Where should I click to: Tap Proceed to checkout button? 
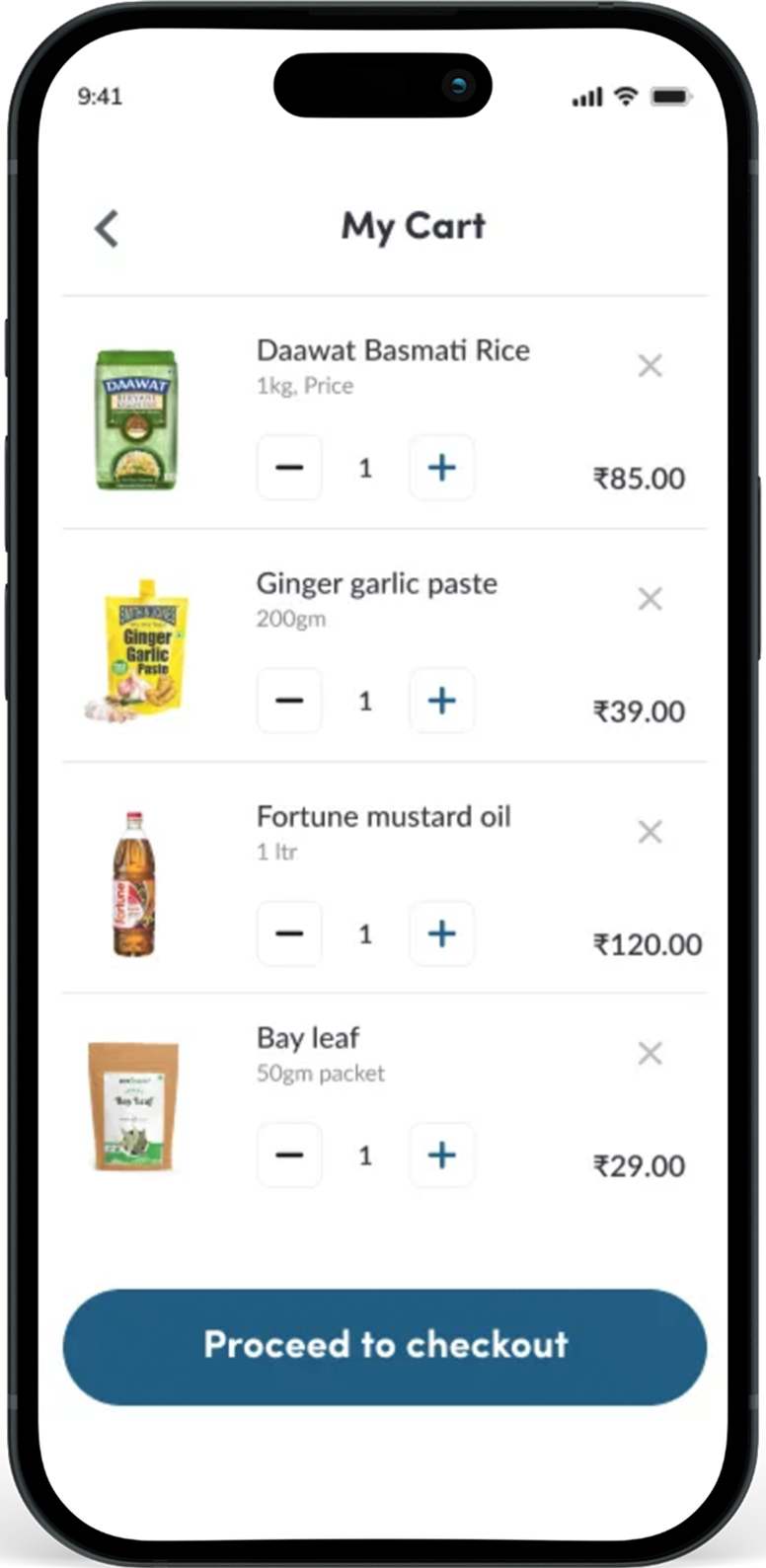[385, 1346]
